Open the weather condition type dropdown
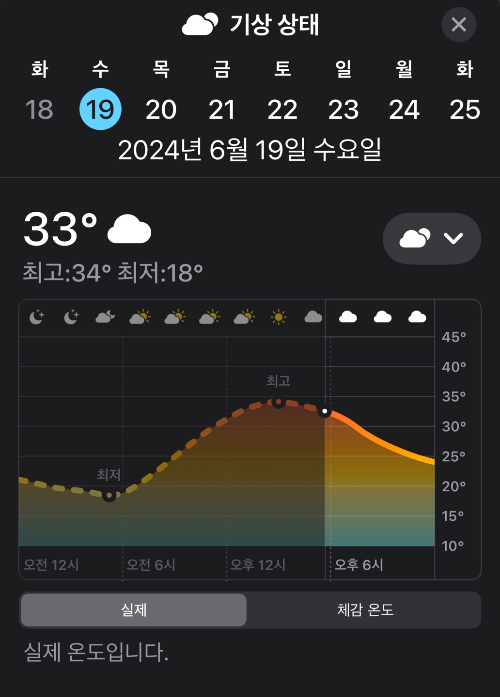The height and width of the screenshot is (697, 500). (x=432, y=238)
